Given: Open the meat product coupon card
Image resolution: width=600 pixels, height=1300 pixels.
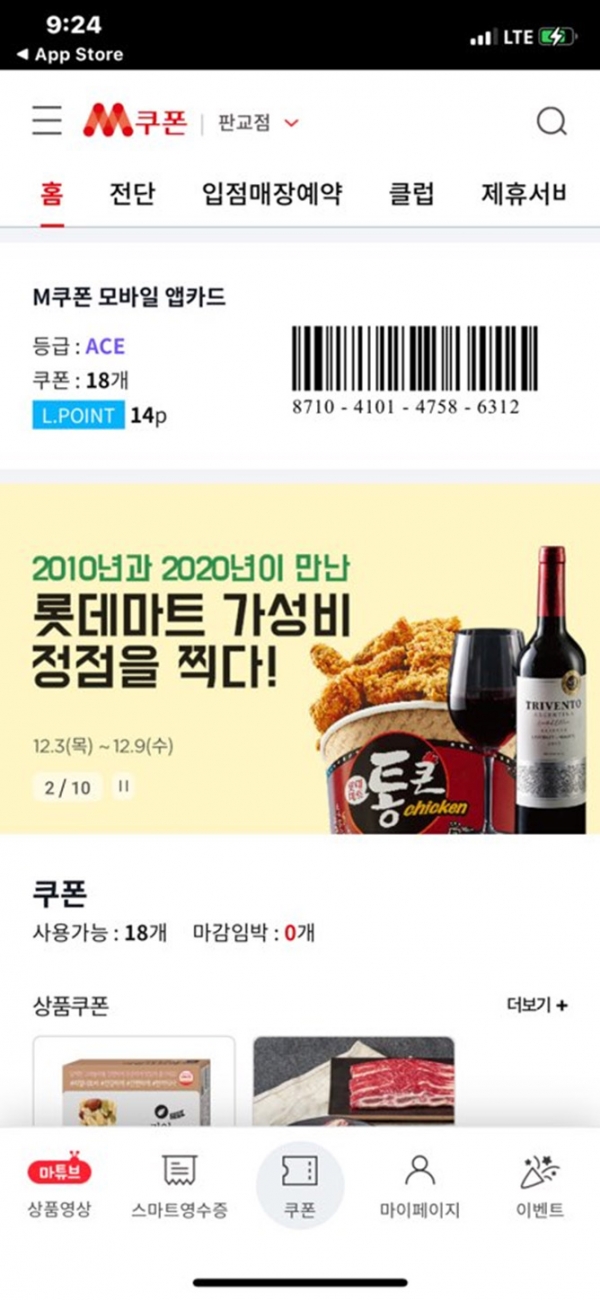Looking at the screenshot, I should pos(353,1083).
